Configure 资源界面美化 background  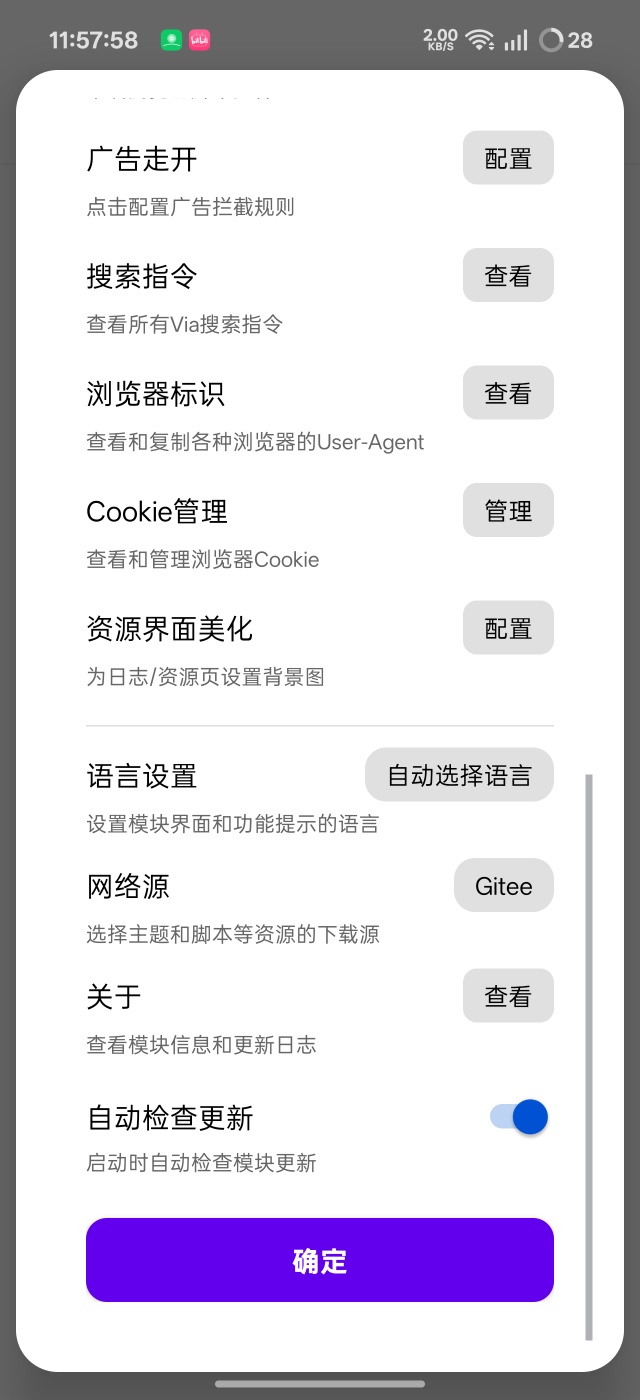508,628
